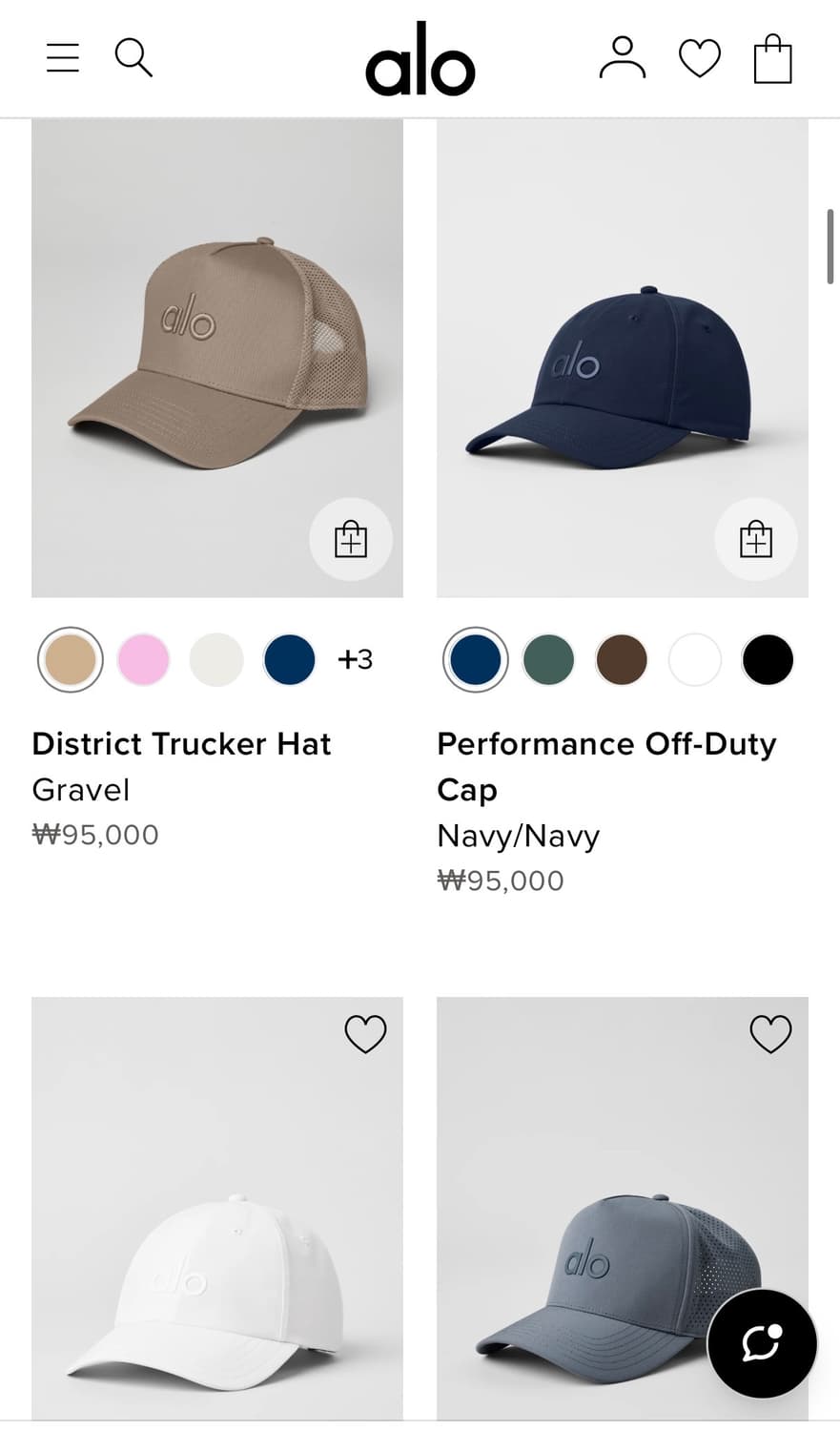840x1431 pixels.
Task: Open the shopping bag in the header
Action: click(772, 59)
